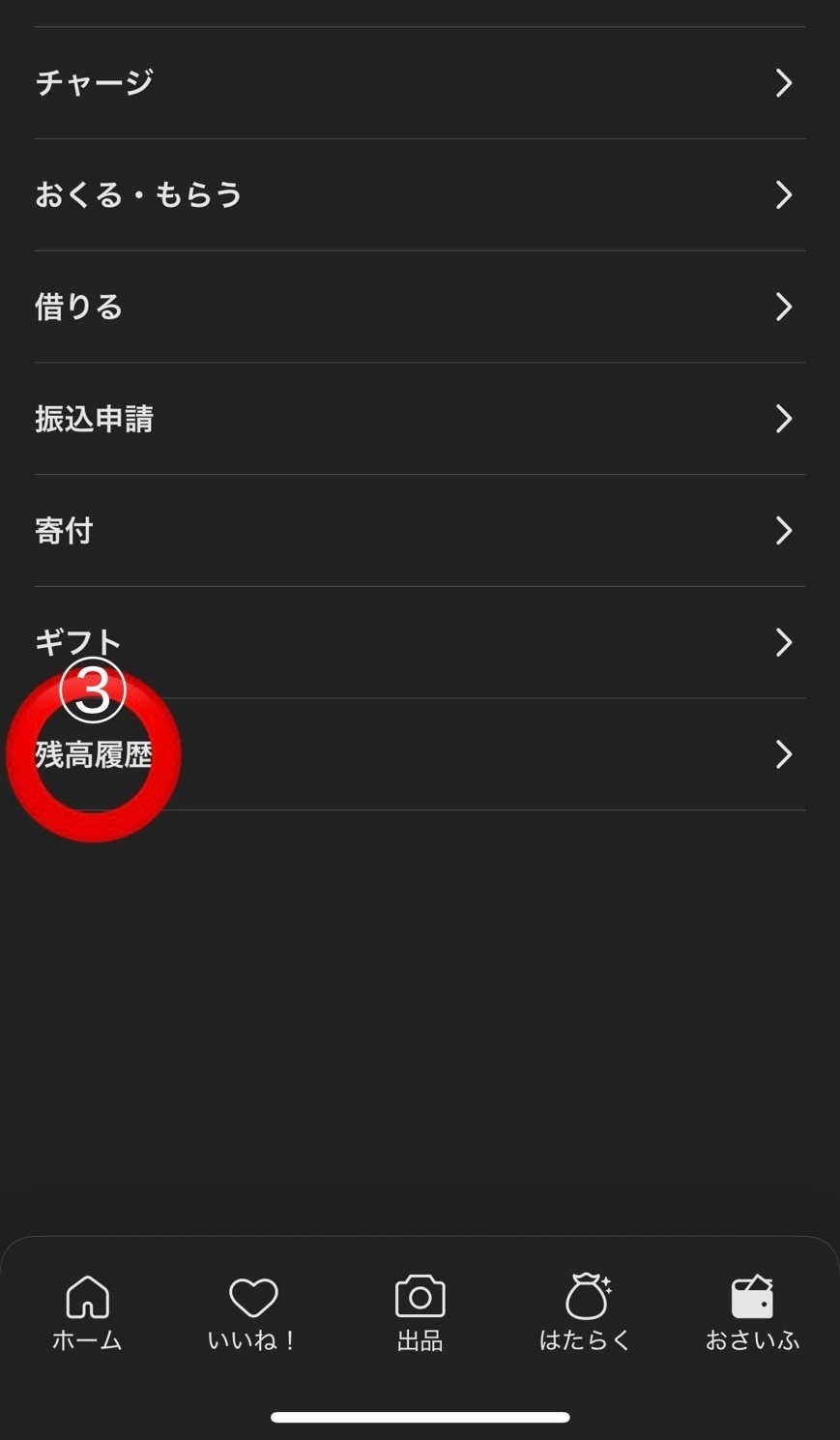Open the 出品 camera tab

420,1313
